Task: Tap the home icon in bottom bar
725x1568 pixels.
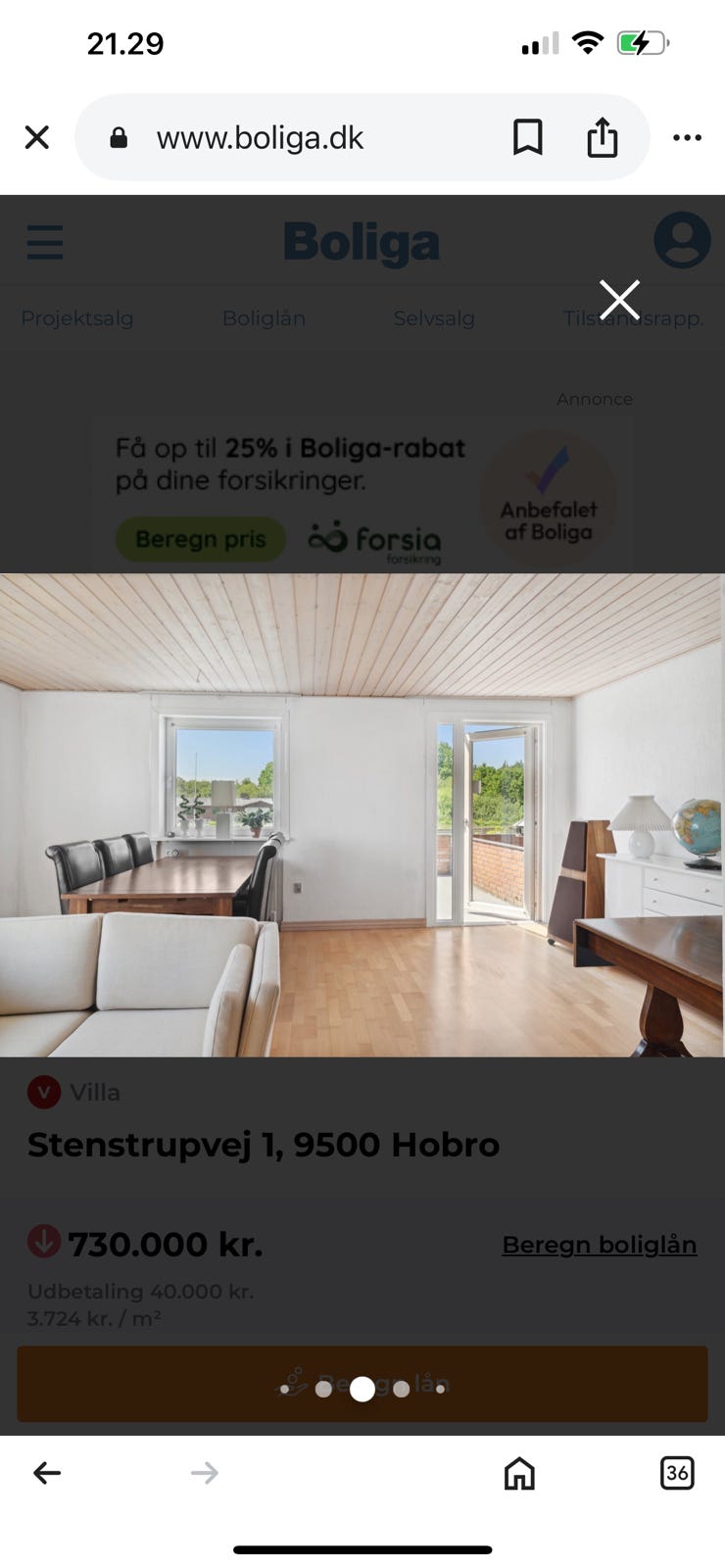Action: click(519, 1472)
